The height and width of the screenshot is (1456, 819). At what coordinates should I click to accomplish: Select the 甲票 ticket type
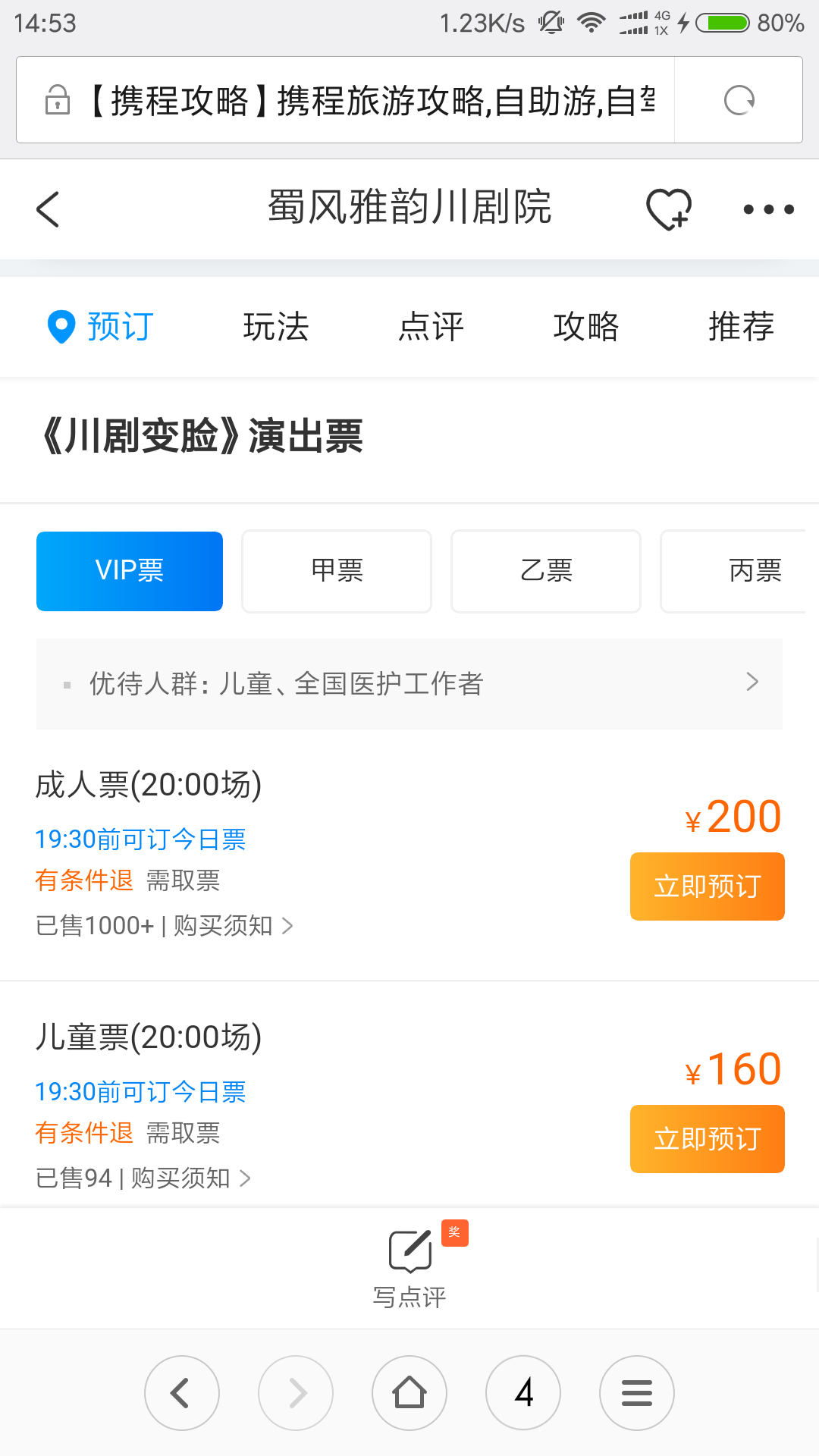click(337, 571)
